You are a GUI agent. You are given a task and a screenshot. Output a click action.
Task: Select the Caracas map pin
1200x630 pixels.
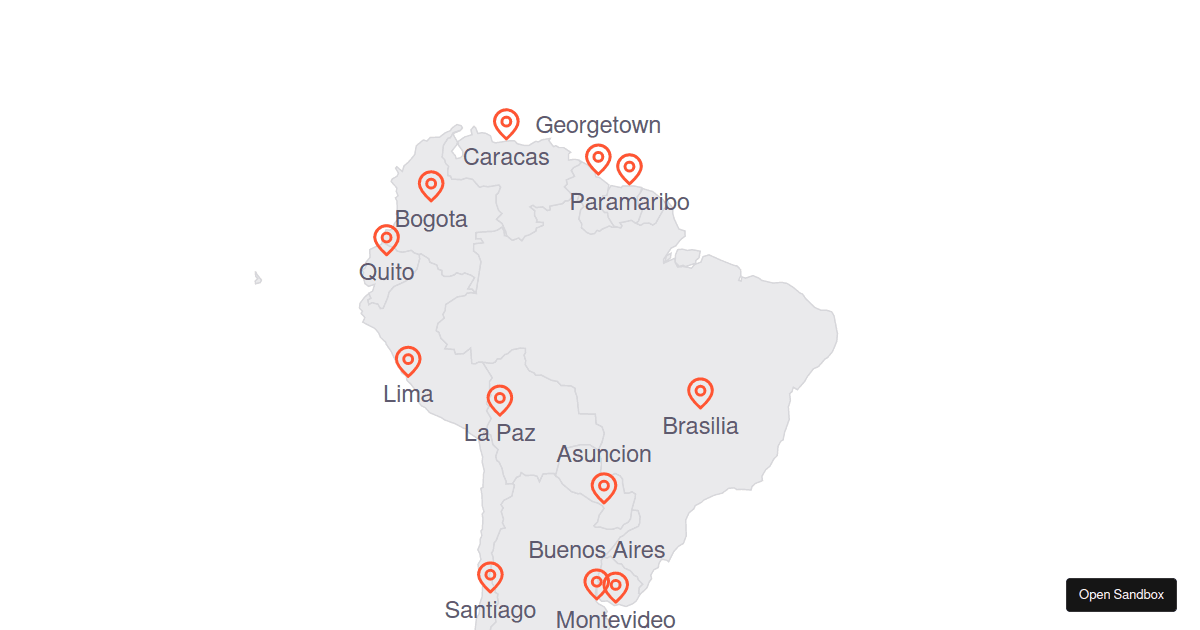507,124
